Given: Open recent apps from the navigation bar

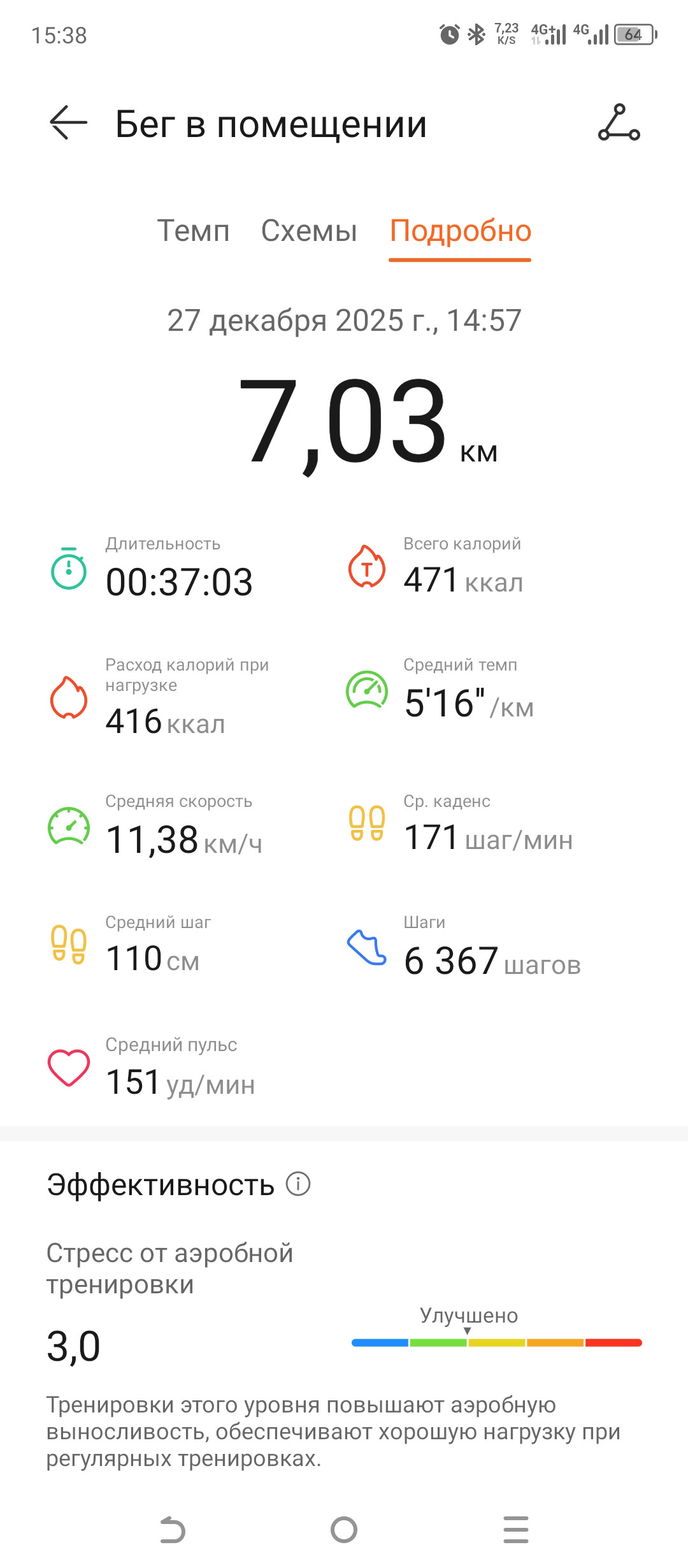Looking at the screenshot, I should (516, 1530).
